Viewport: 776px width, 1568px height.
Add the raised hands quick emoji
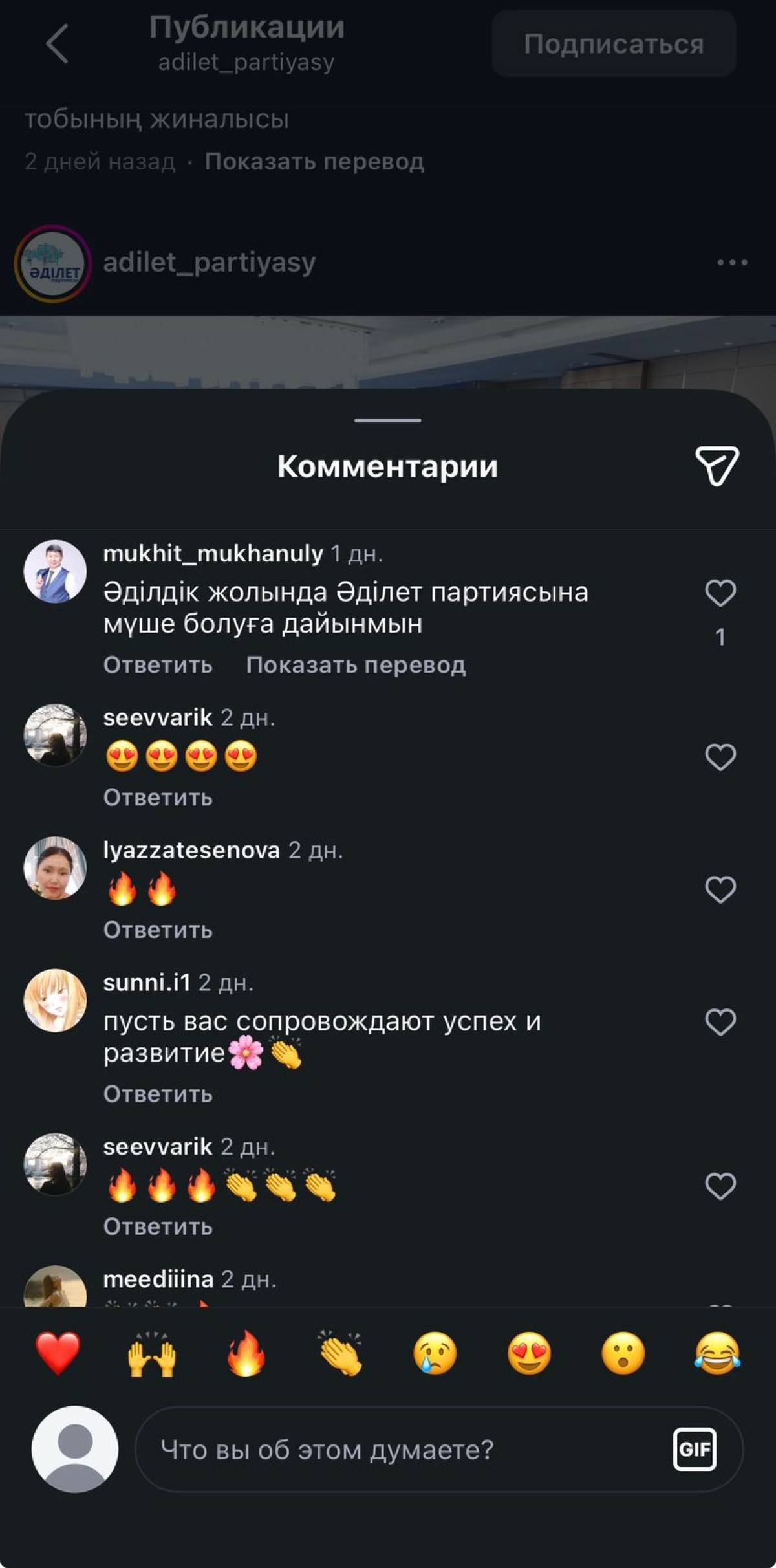click(152, 1353)
